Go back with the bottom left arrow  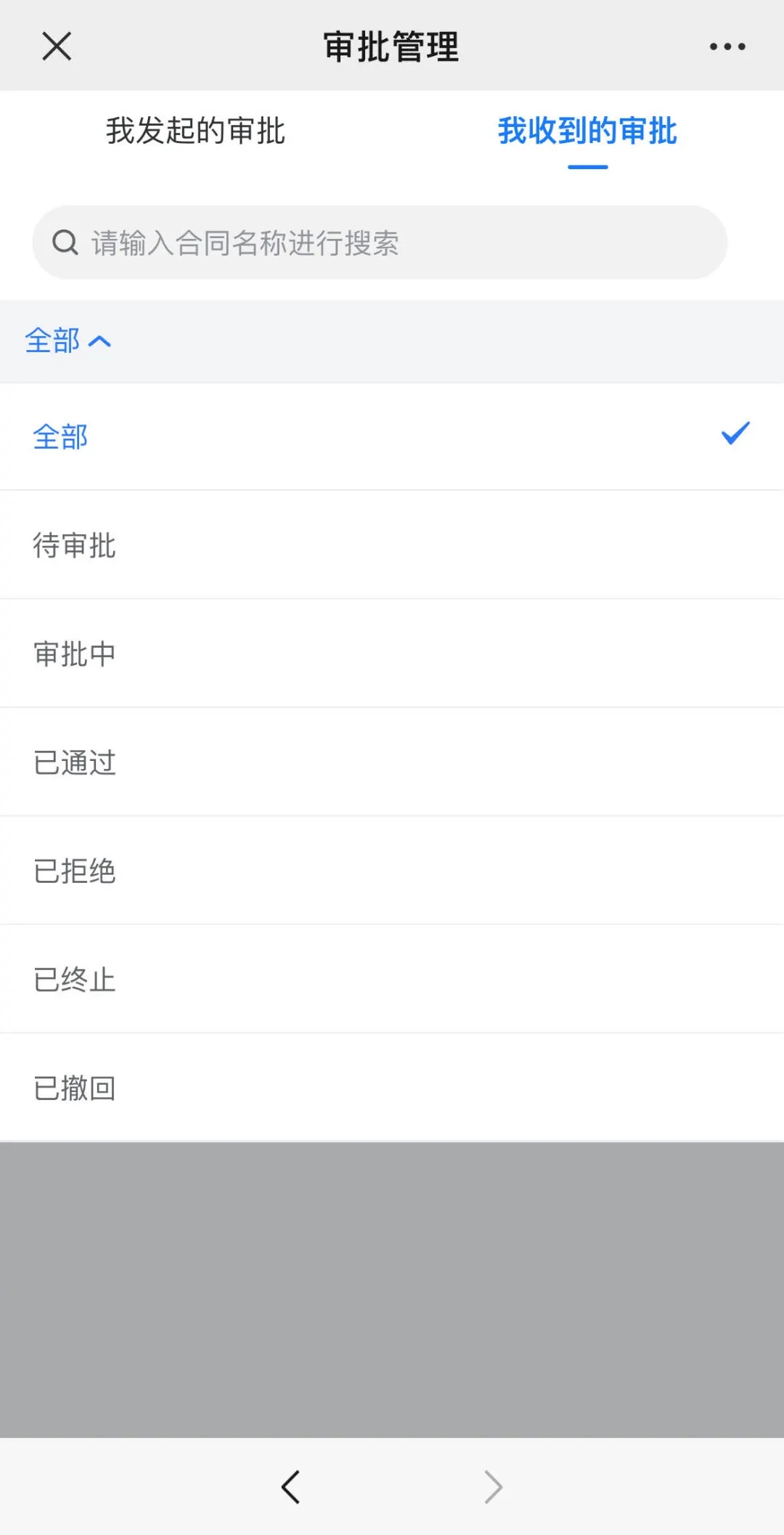pos(290,1486)
